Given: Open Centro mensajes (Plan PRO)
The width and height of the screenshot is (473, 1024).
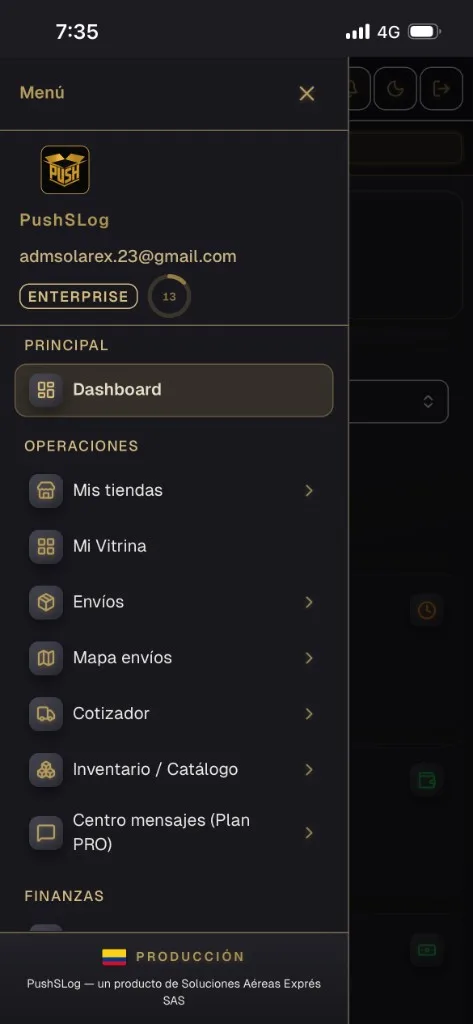Looking at the screenshot, I should 174,833.
